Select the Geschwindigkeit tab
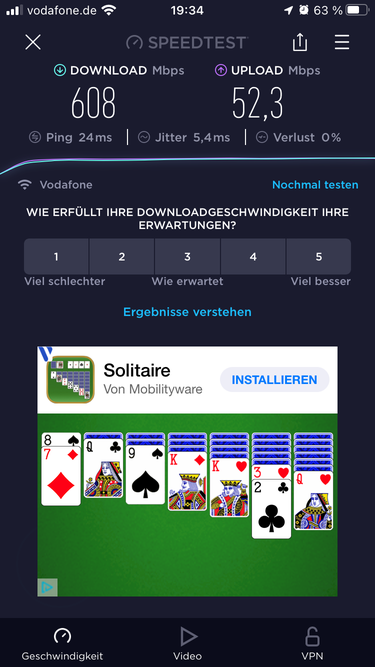This screenshot has width=375, height=667. (x=62, y=644)
